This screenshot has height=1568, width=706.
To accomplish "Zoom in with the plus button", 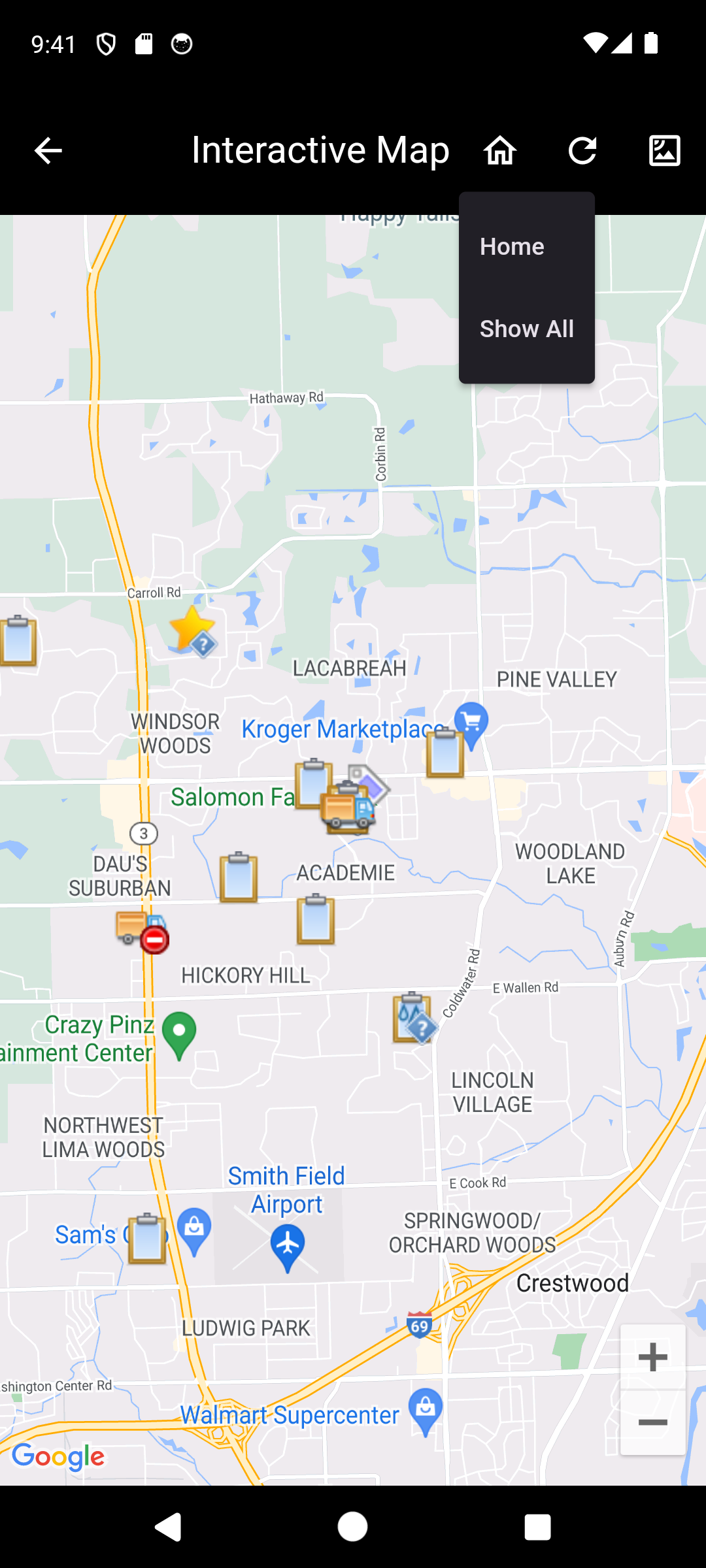I will click(x=652, y=1358).
